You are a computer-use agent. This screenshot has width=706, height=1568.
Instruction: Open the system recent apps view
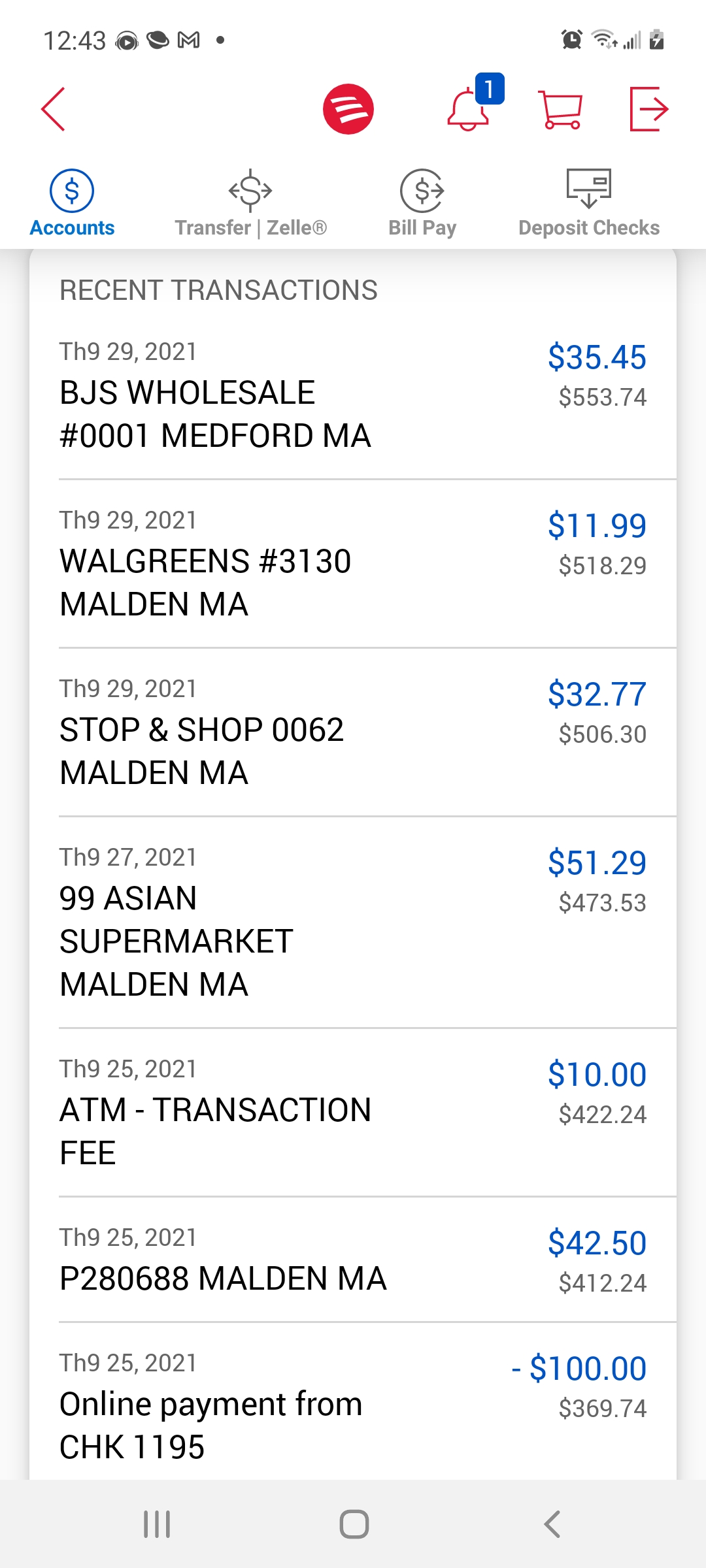[x=157, y=1524]
